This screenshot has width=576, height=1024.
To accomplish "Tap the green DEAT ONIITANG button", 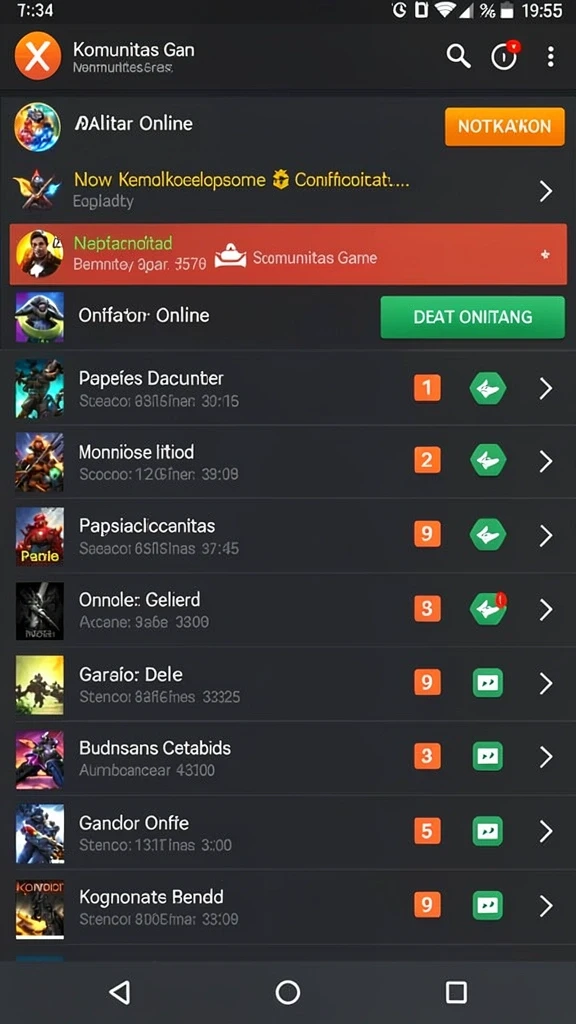I will tap(473, 317).
